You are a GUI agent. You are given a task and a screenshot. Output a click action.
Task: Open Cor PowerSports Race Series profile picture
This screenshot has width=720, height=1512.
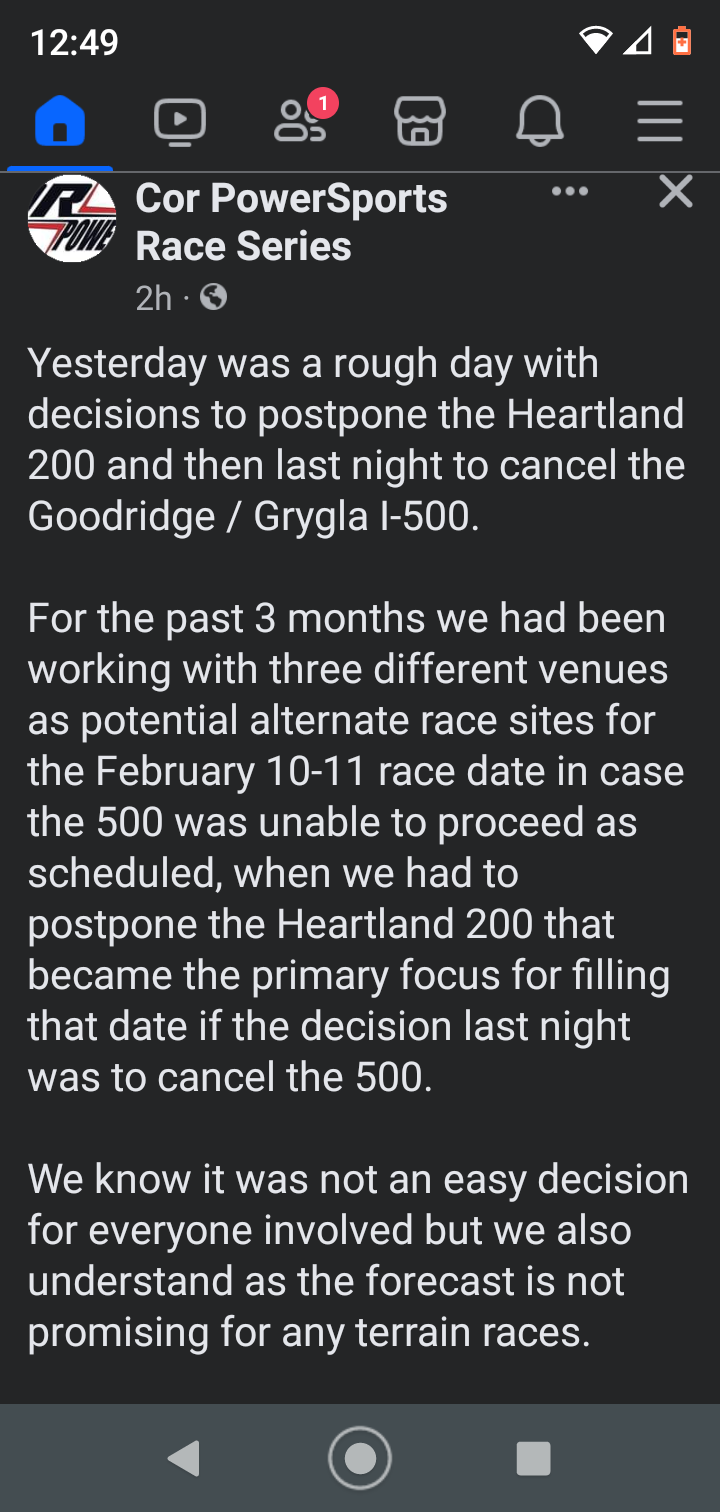tap(72, 218)
